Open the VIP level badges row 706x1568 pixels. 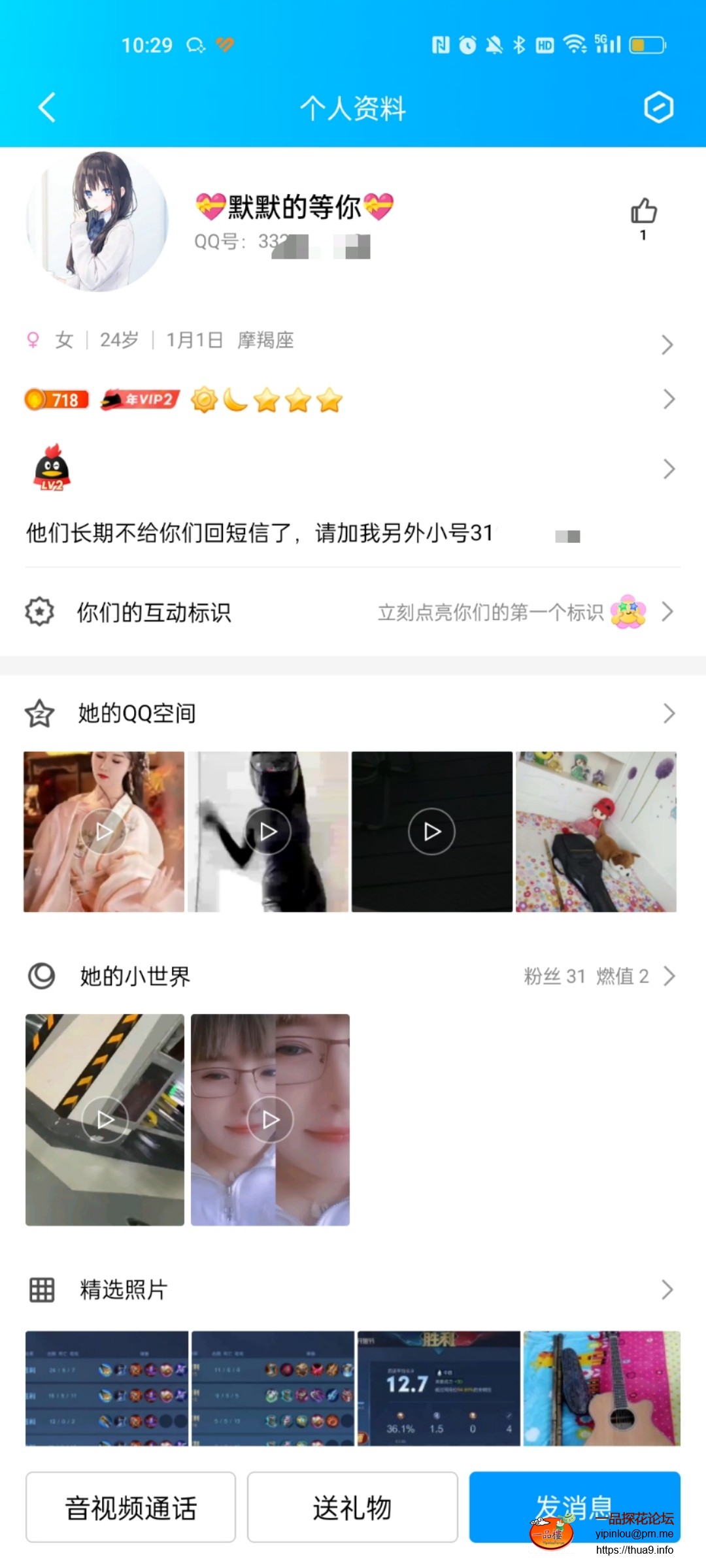coord(353,399)
